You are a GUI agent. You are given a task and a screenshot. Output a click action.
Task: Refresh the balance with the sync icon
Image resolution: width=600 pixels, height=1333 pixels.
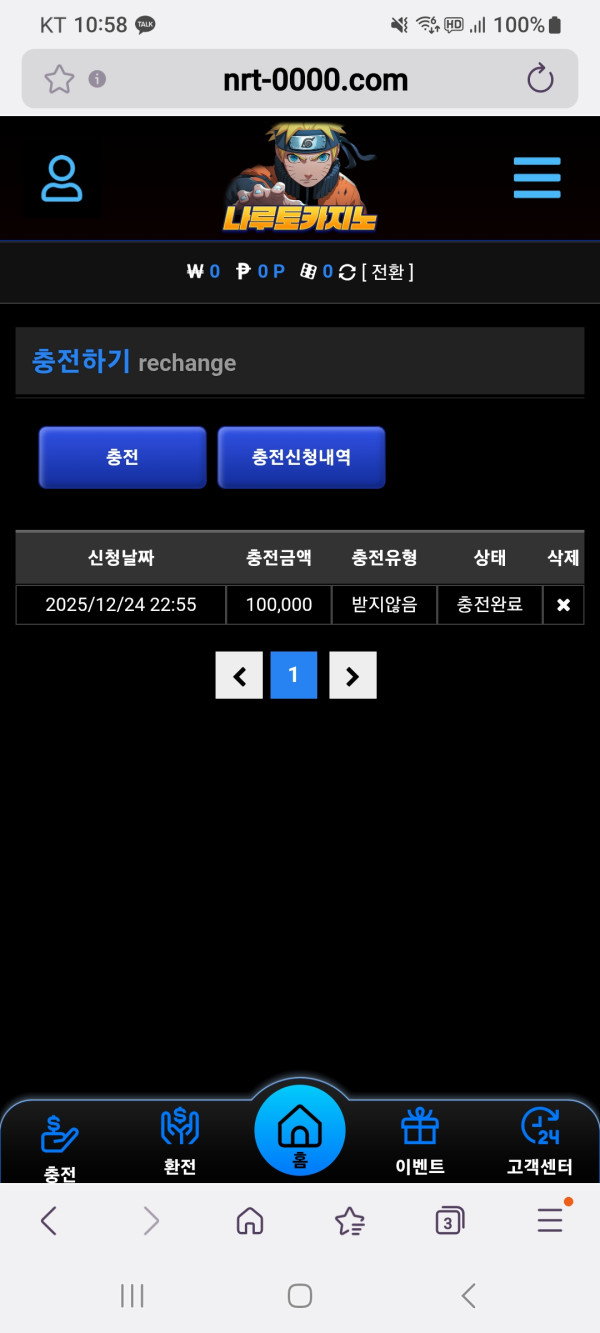[347, 272]
